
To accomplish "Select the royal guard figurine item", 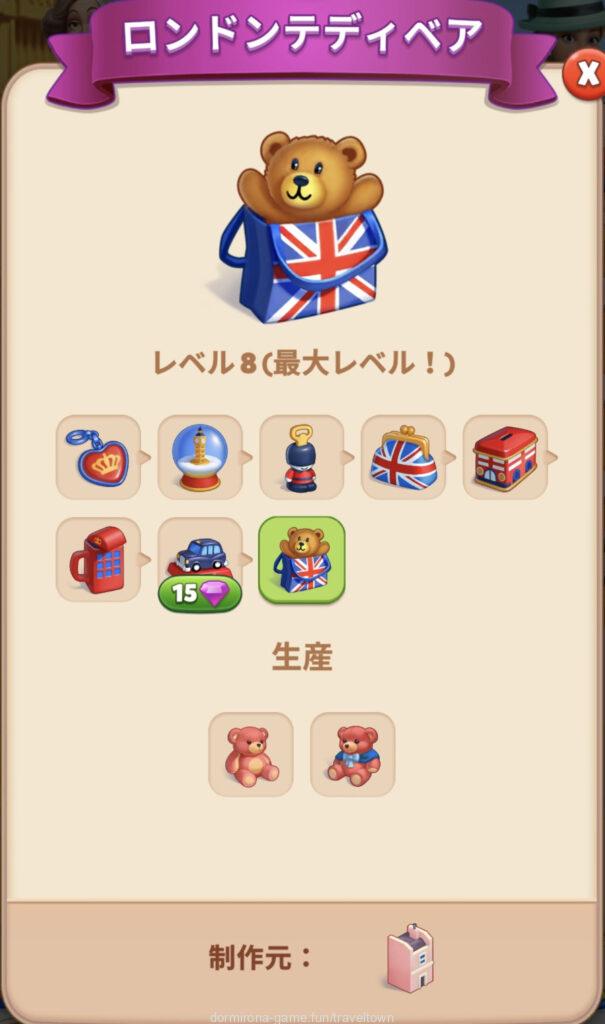I will pos(302,457).
